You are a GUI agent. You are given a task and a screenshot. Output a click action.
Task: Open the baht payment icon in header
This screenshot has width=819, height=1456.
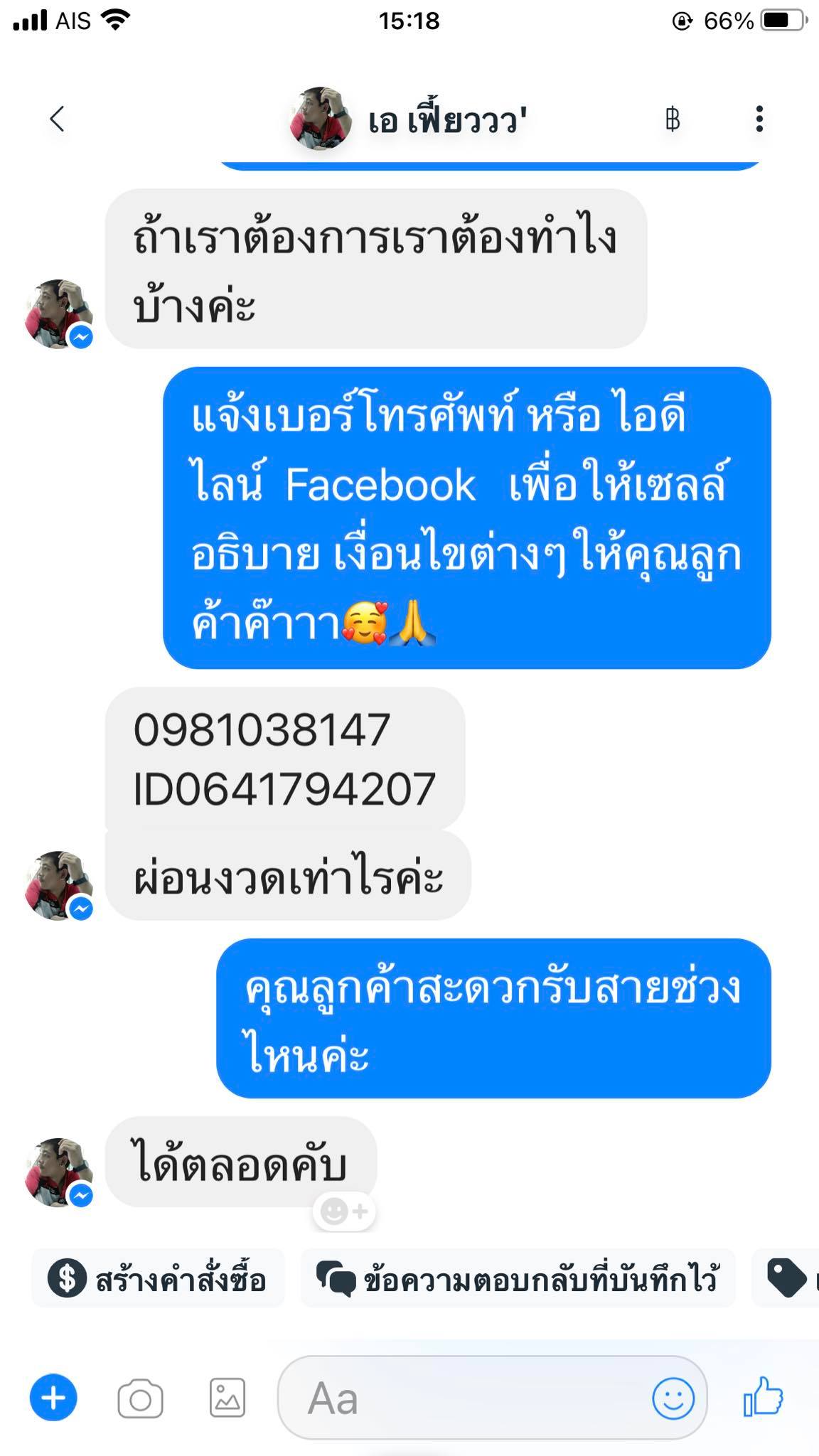pos(672,119)
